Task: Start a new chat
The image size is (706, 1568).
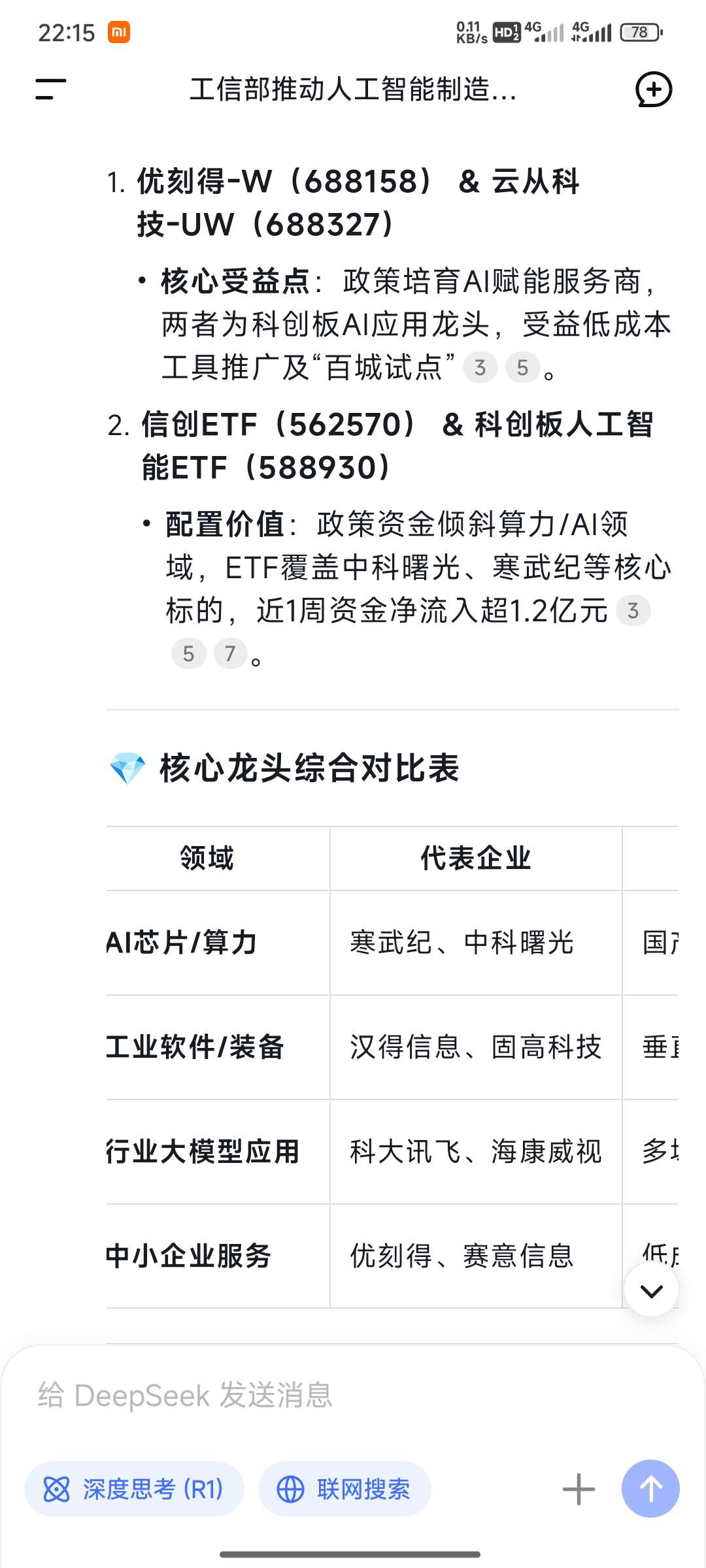Action: (654, 90)
